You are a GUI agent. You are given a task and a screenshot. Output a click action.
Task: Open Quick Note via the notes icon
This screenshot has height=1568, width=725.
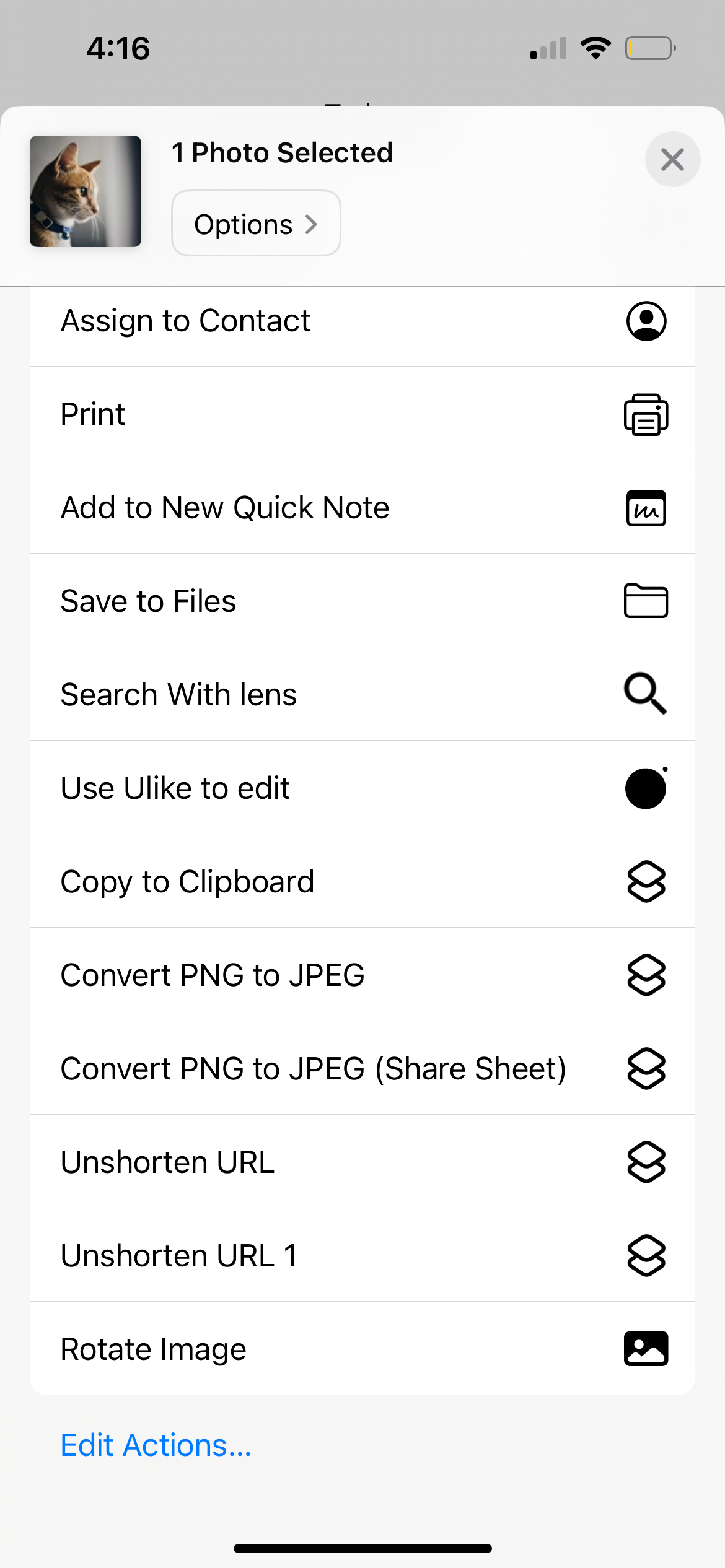pos(646,508)
